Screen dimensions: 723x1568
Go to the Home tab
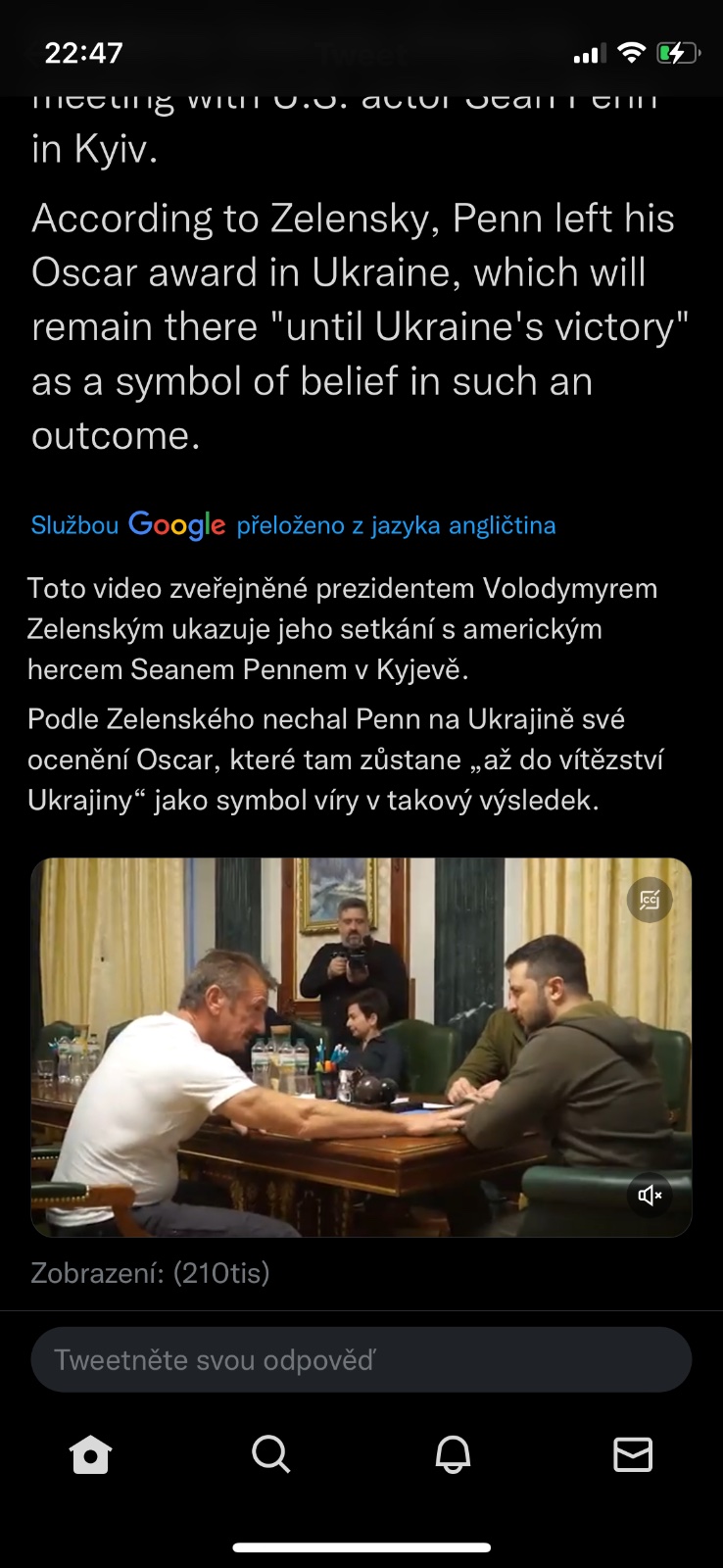(90, 1454)
